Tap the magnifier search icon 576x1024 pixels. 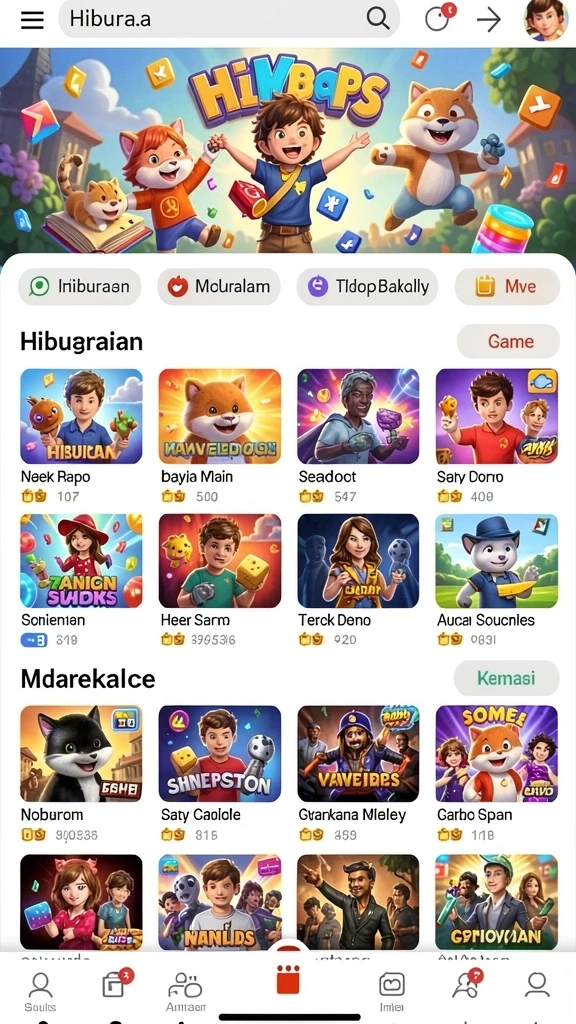pos(377,18)
